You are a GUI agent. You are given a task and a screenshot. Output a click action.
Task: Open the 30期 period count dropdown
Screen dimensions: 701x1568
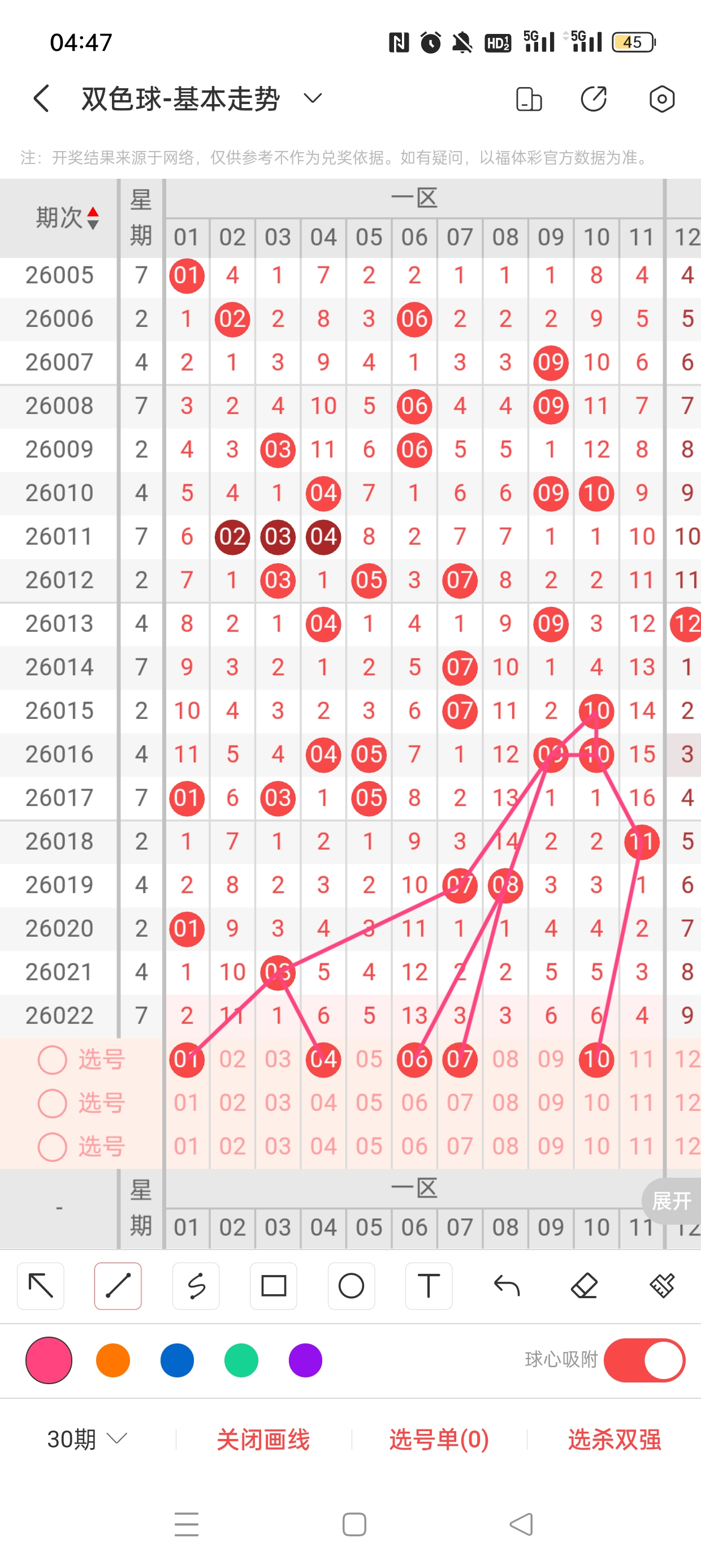click(87, 1439)
